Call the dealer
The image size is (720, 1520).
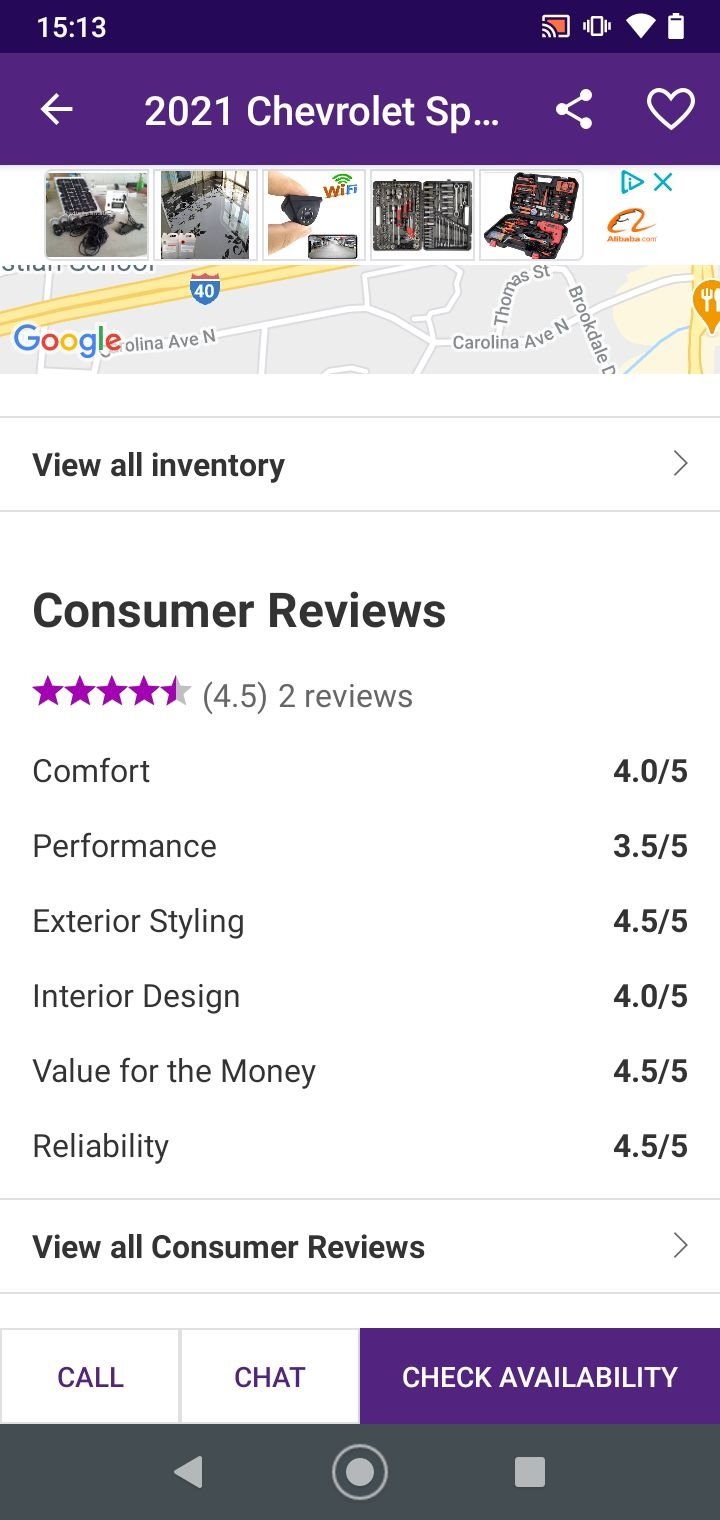90,1377
